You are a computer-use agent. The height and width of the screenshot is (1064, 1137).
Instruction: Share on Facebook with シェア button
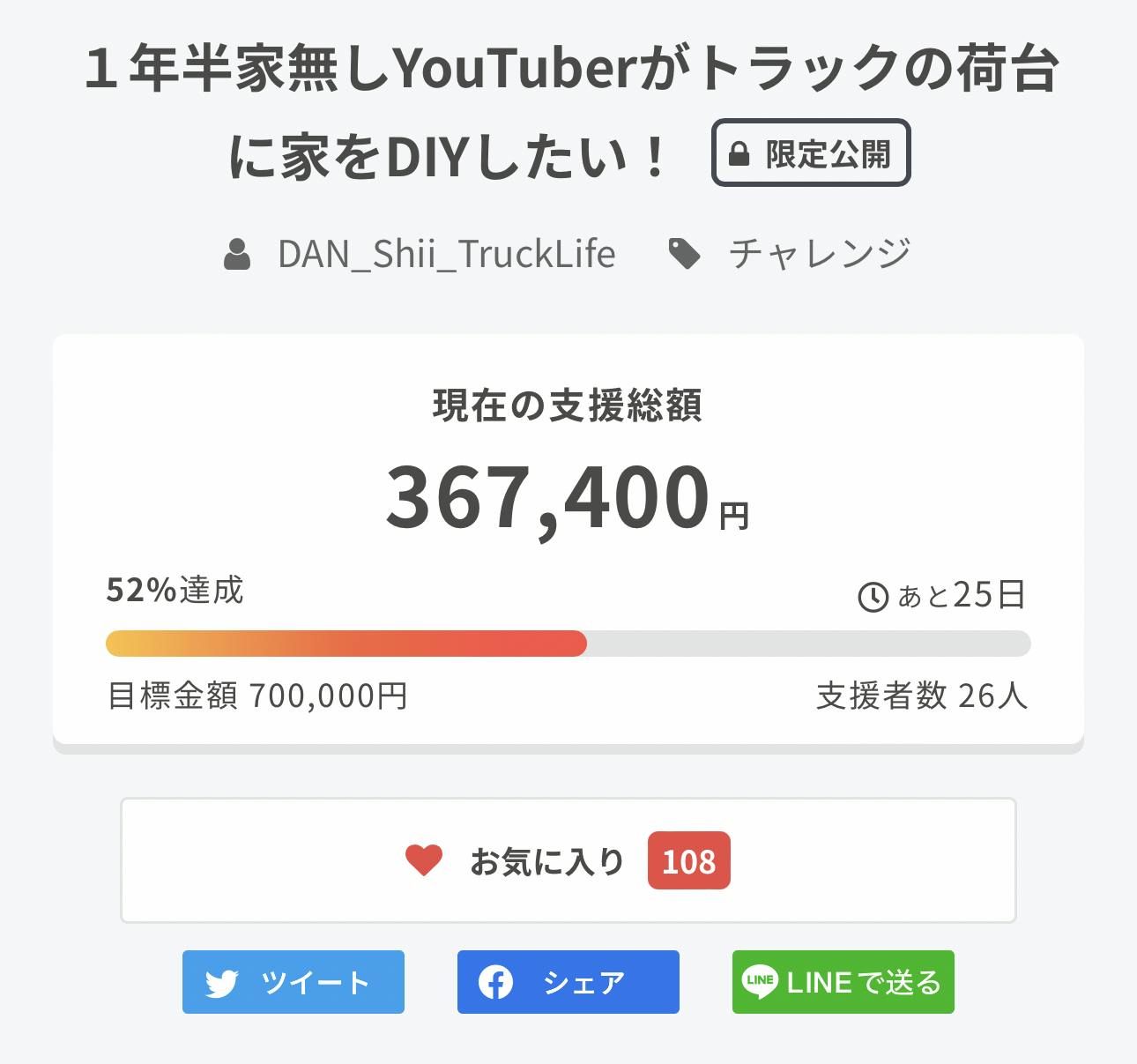568,982
